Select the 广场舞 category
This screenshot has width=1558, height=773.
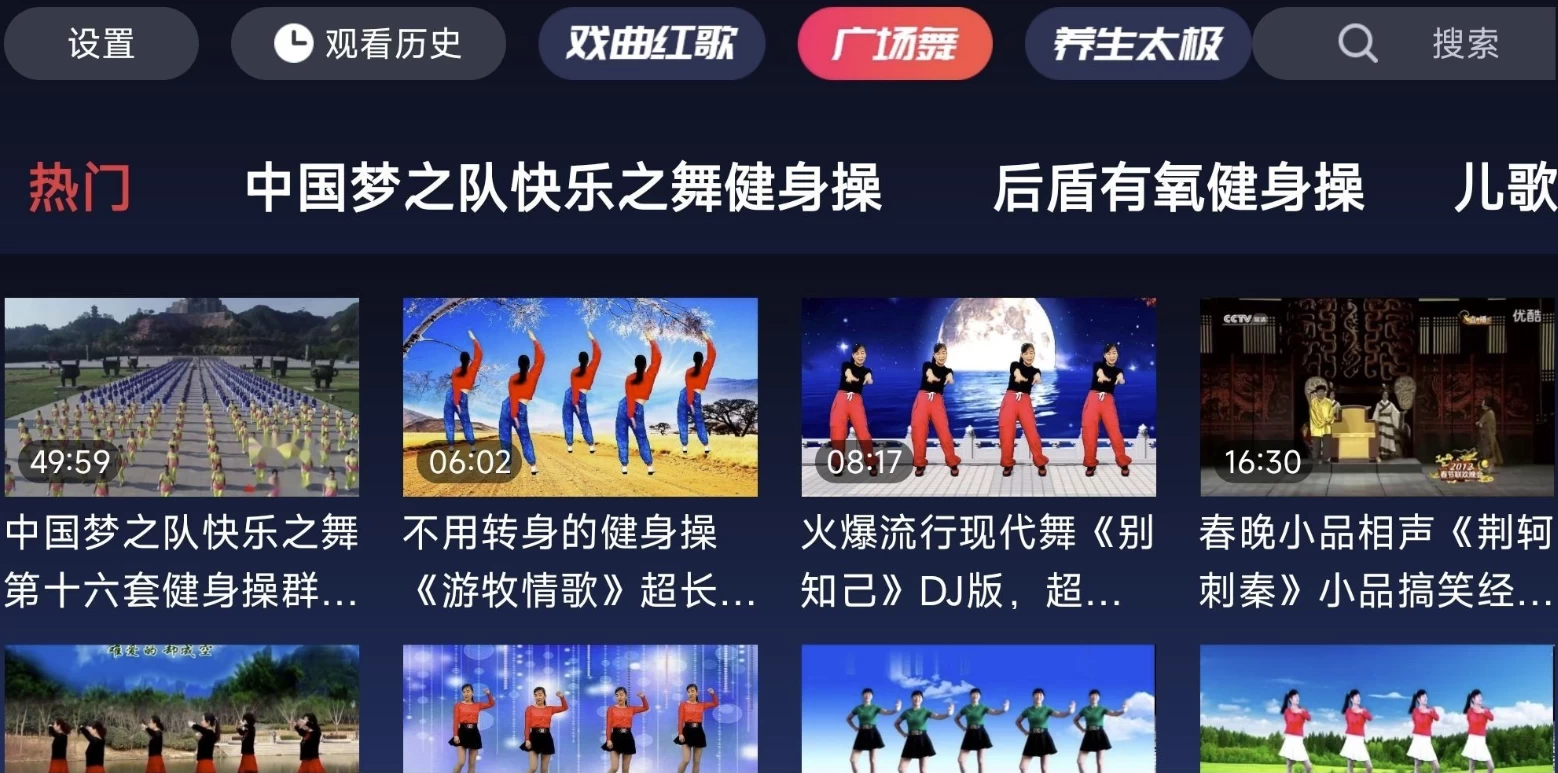point(895,44)
